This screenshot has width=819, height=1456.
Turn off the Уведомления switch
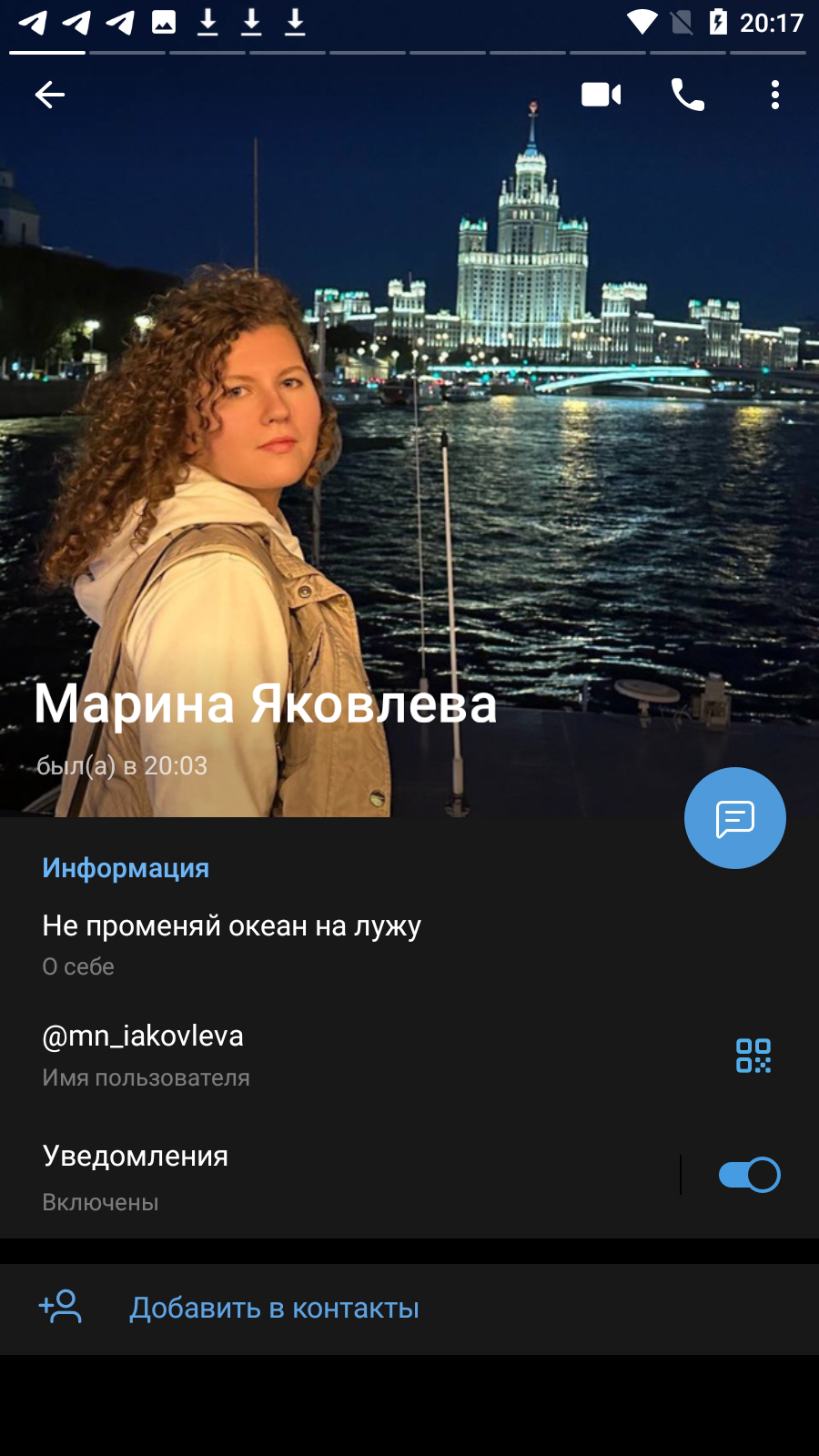749,1175
